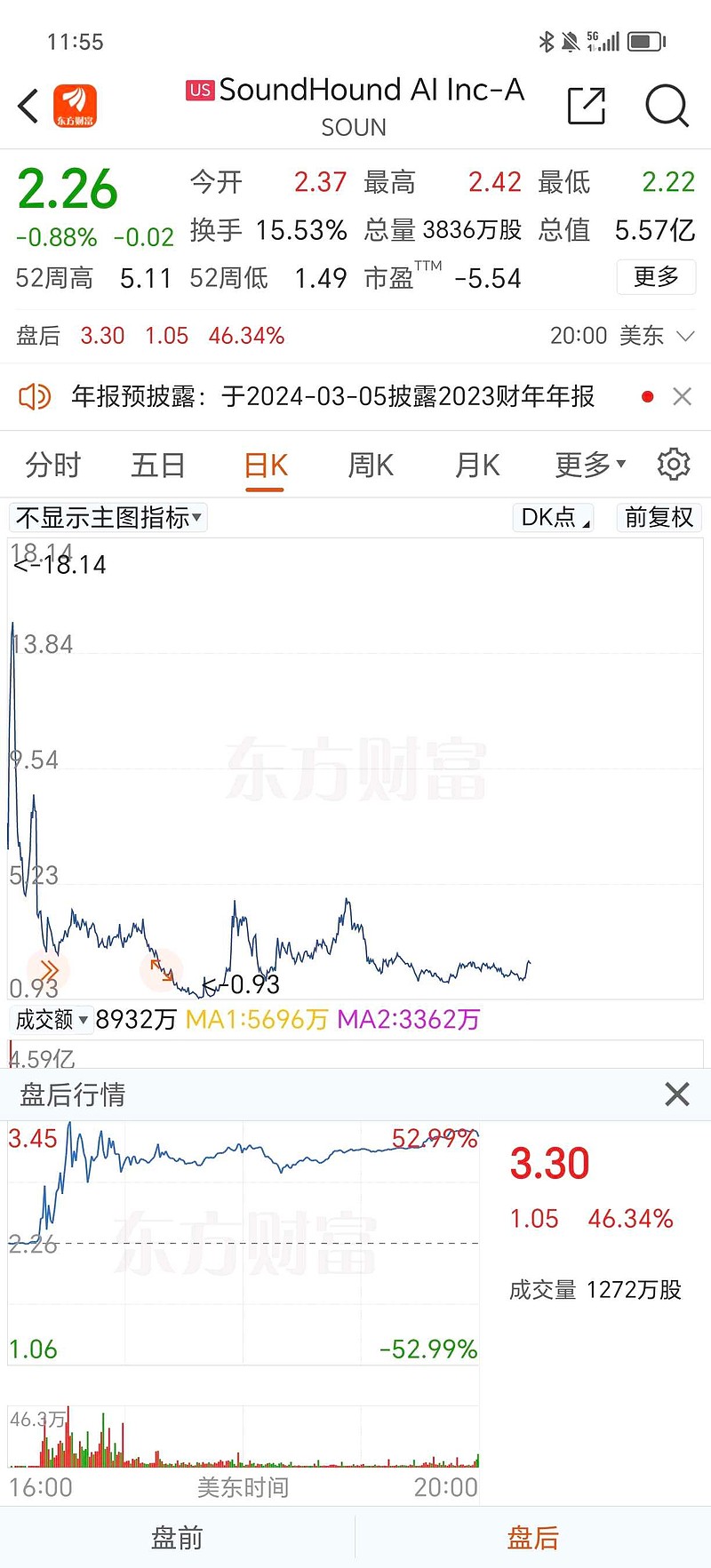Tap the back arrow to exit quote page
Image resolution: width=711 pixels, height=1568 pixels.
coord(27,105)
